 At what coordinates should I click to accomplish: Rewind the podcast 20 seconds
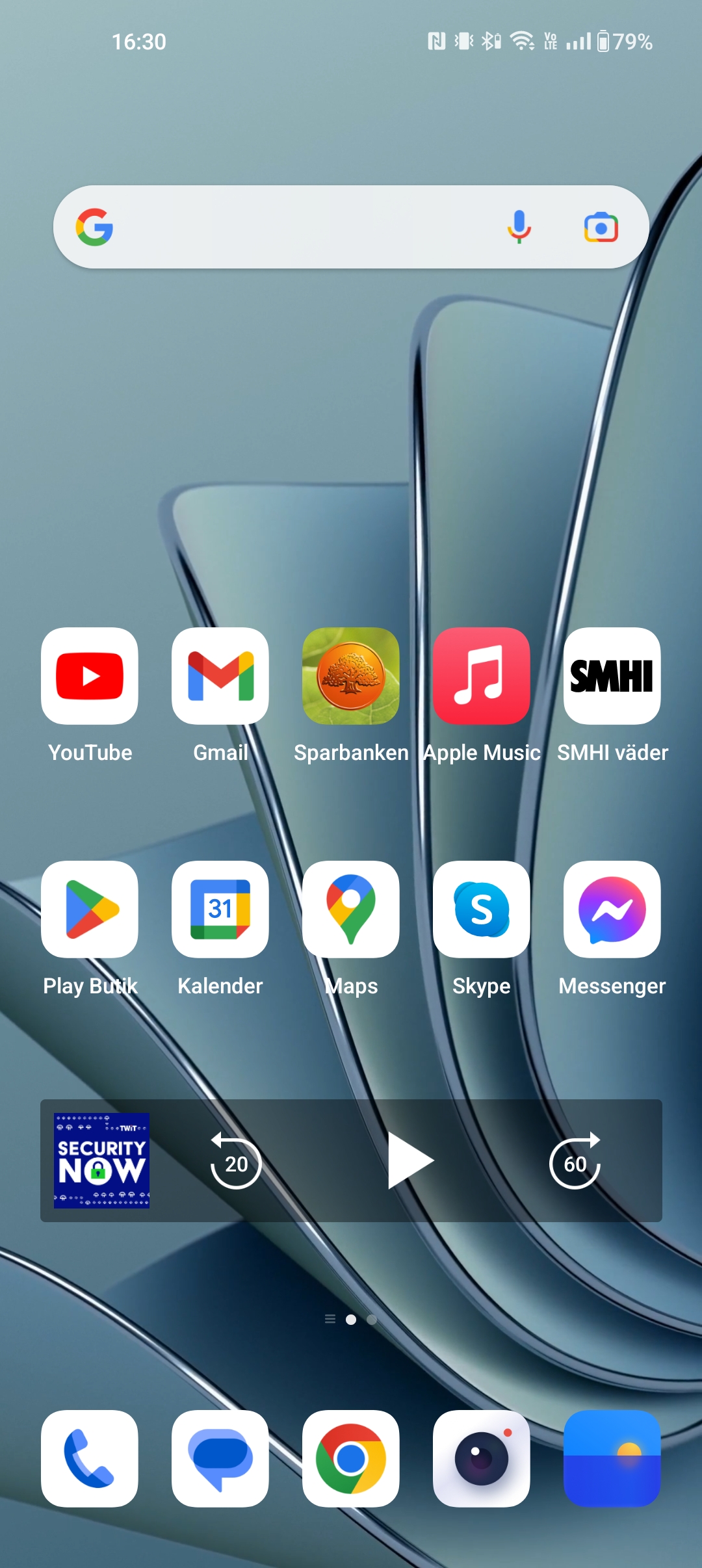236,1162
